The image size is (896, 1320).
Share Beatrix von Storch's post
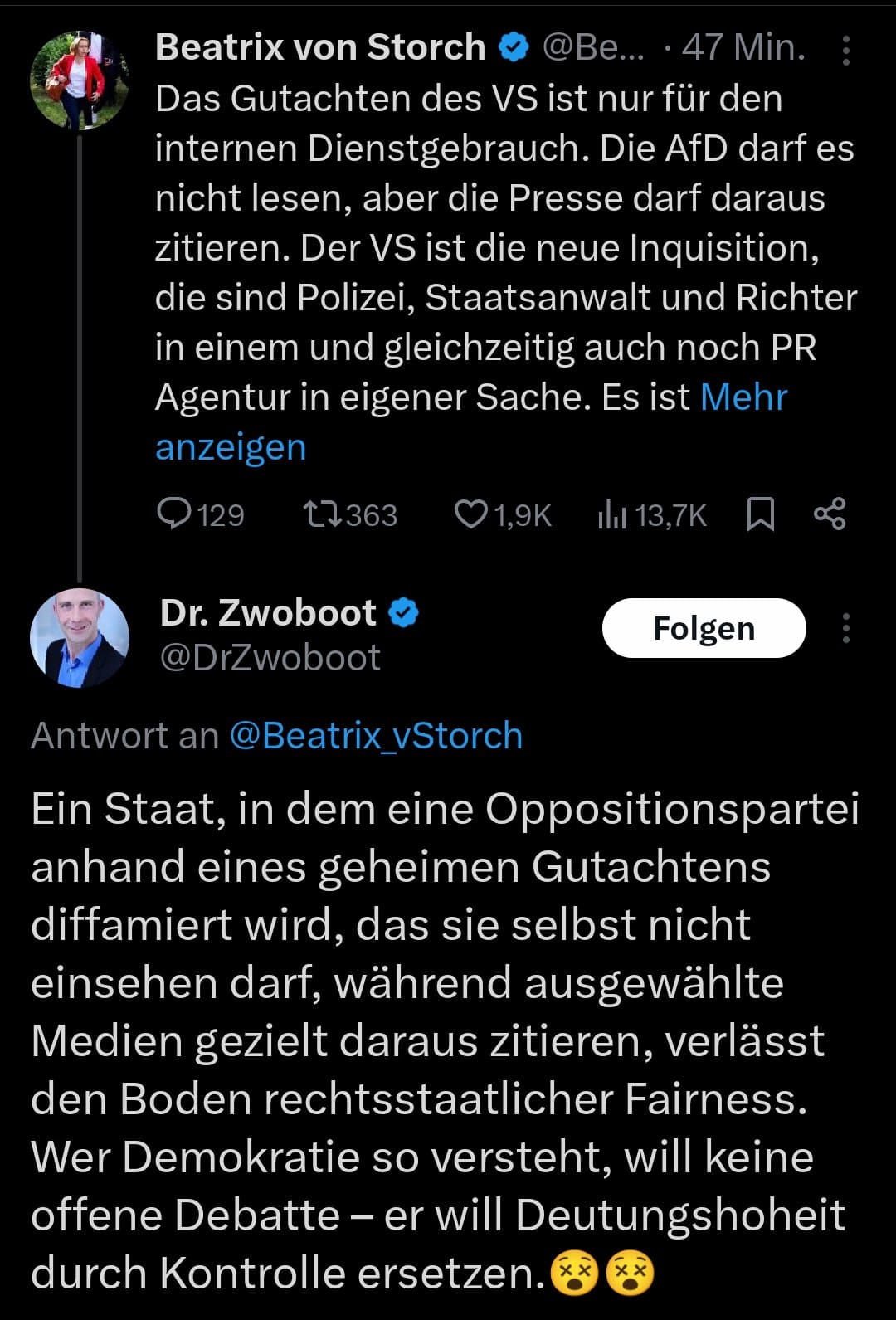829,514
